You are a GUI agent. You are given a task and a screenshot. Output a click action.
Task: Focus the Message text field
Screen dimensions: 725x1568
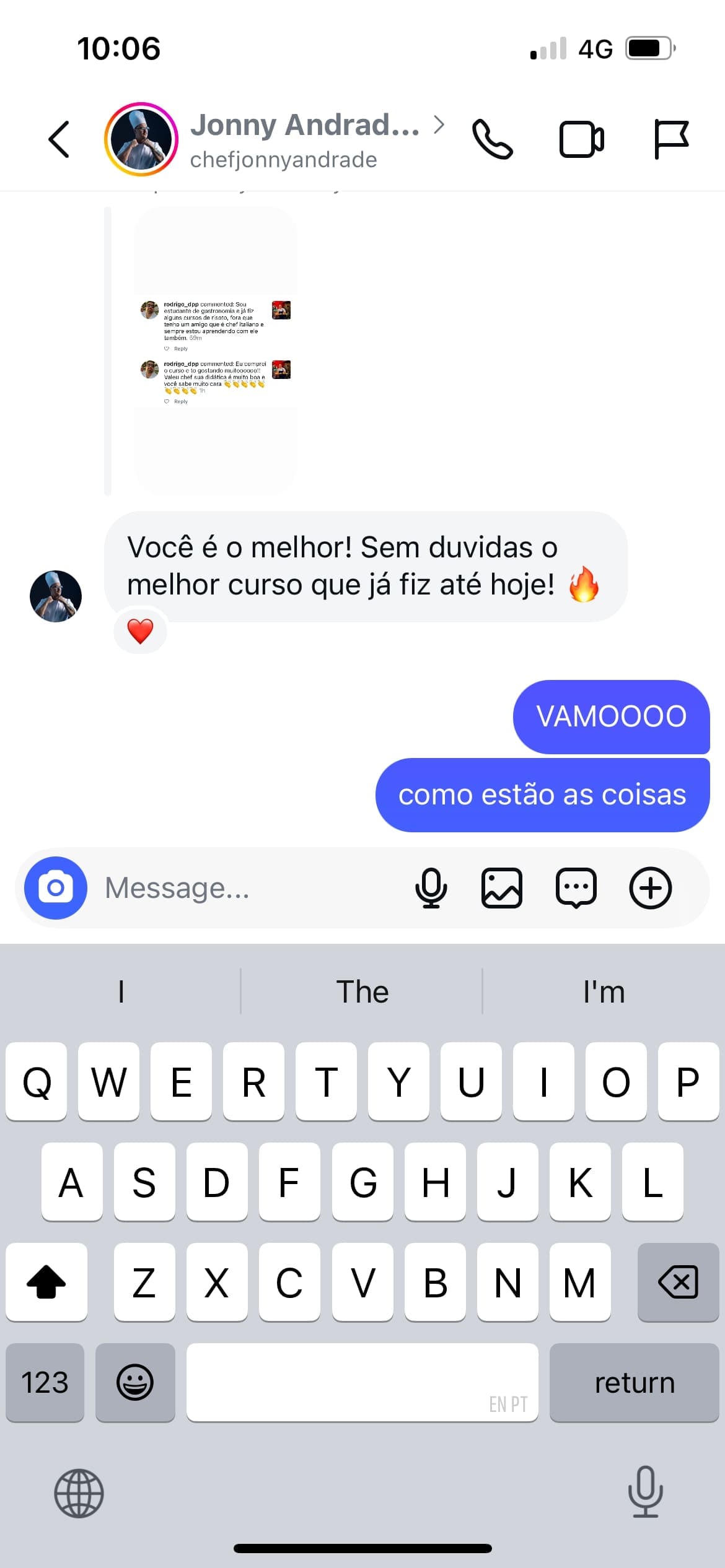pos(248,888)
